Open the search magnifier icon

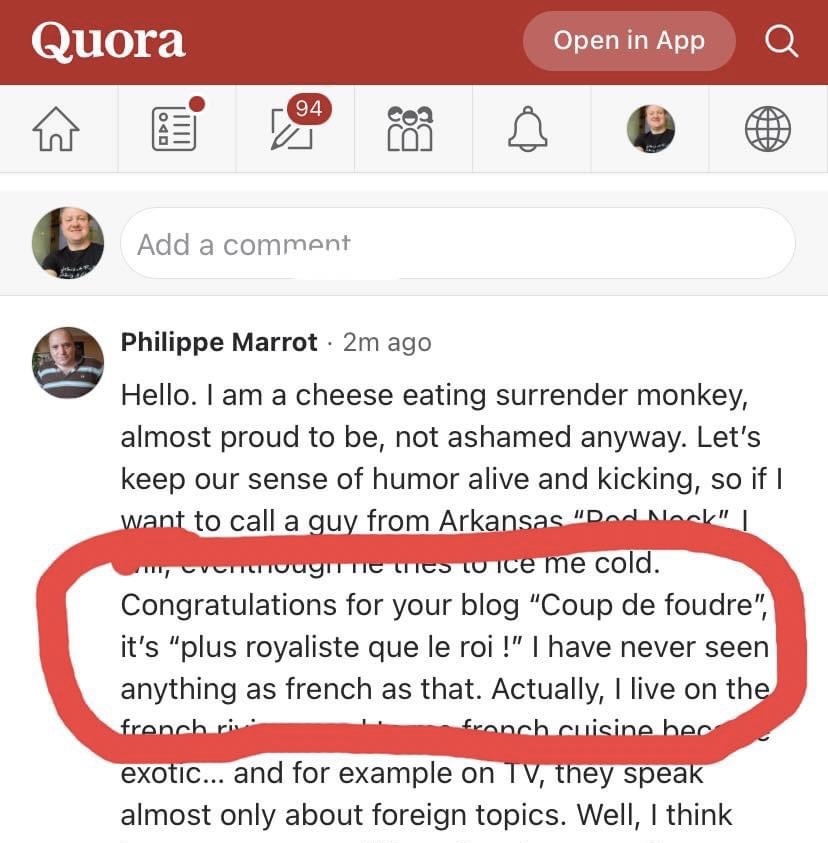pyautogui.click(x=781, y=41)
